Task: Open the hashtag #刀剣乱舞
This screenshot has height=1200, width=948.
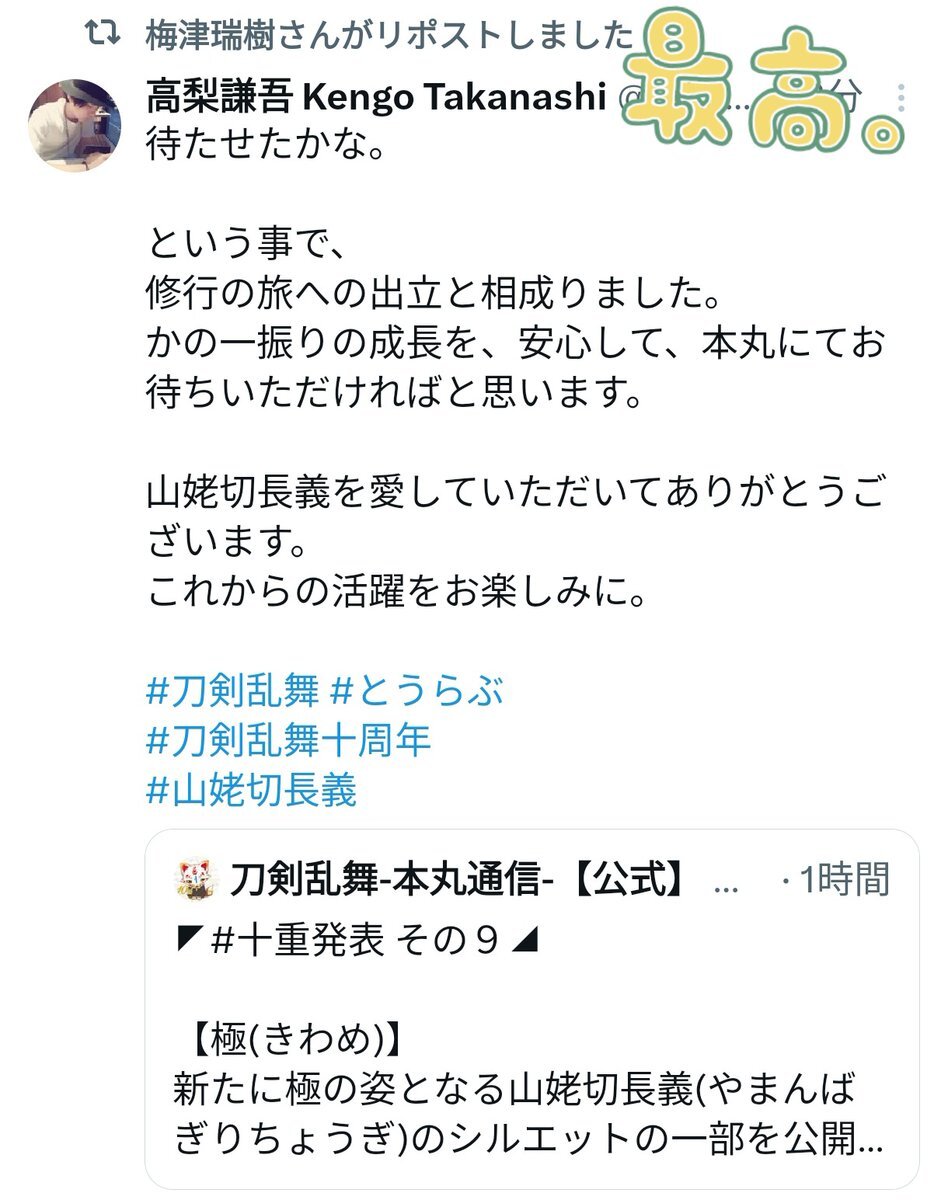Action: (232, 690)
